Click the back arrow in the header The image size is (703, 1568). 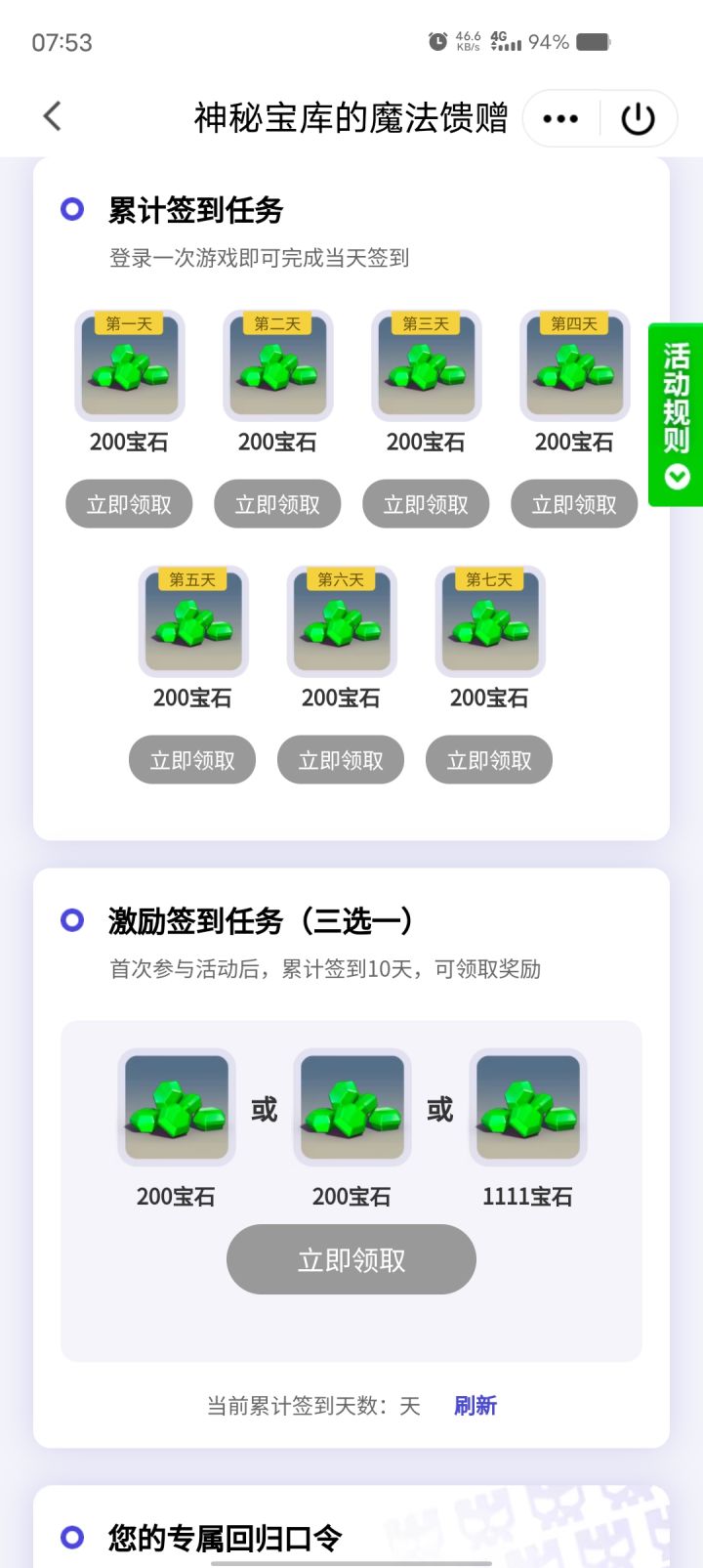(x=52, y=115)
